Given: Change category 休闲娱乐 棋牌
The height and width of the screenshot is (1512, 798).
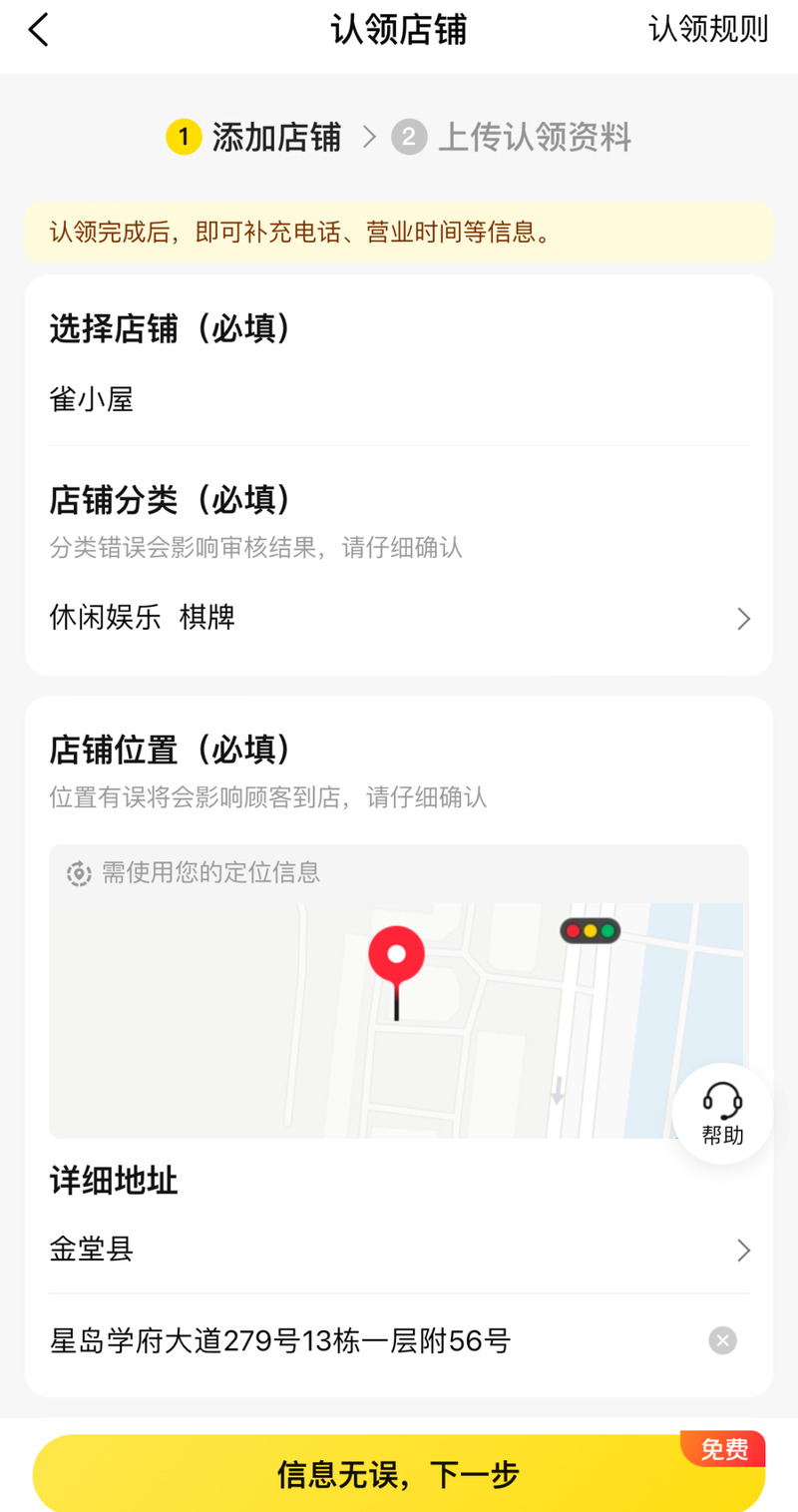Looking at the screenshot, I should coord(399,618).
